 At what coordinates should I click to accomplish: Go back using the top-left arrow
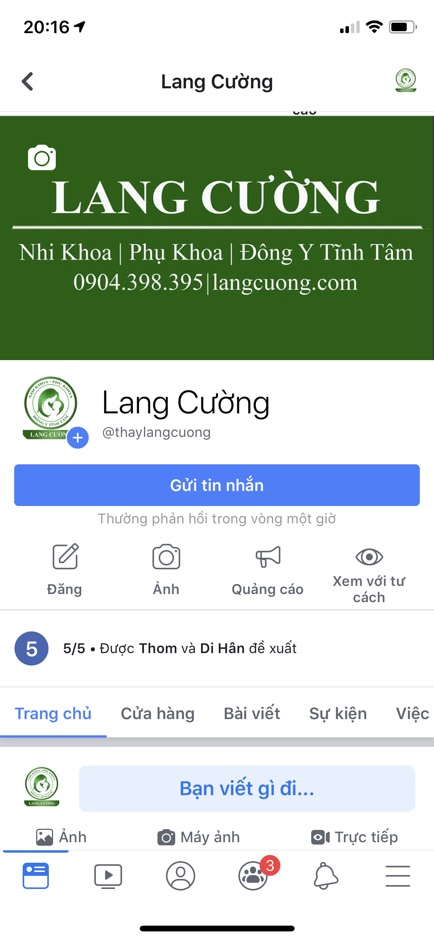pyautogui.click(x=28, y=81)
